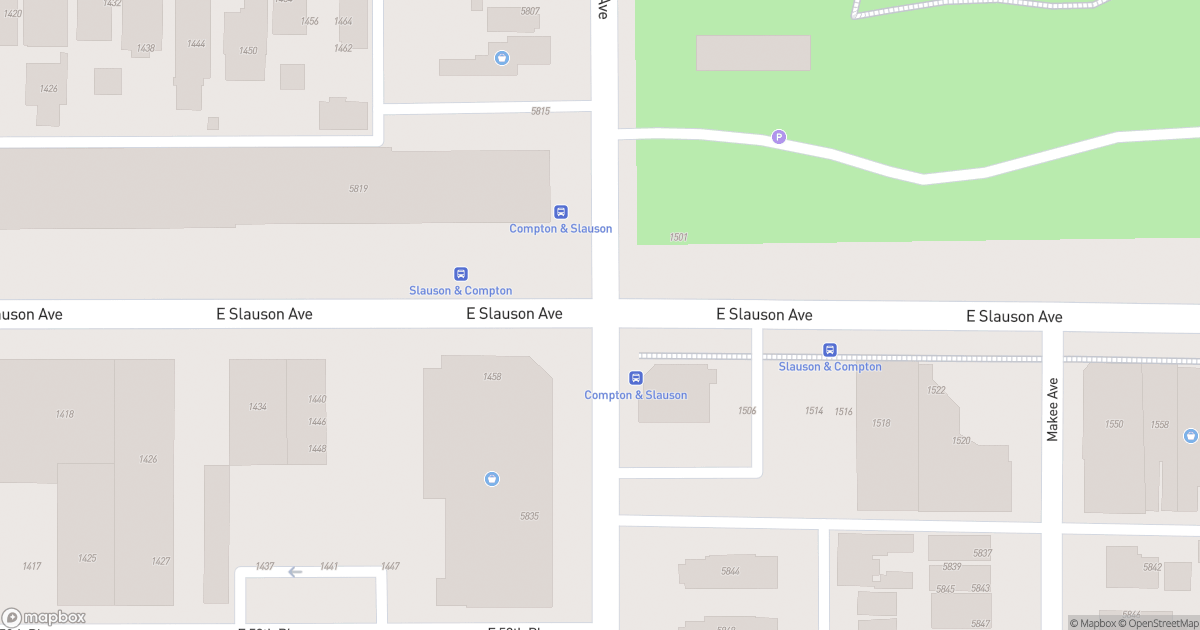Select Compton & Slauson bus stop near building 5819
1200x630 pixels.
click(561, 212)
